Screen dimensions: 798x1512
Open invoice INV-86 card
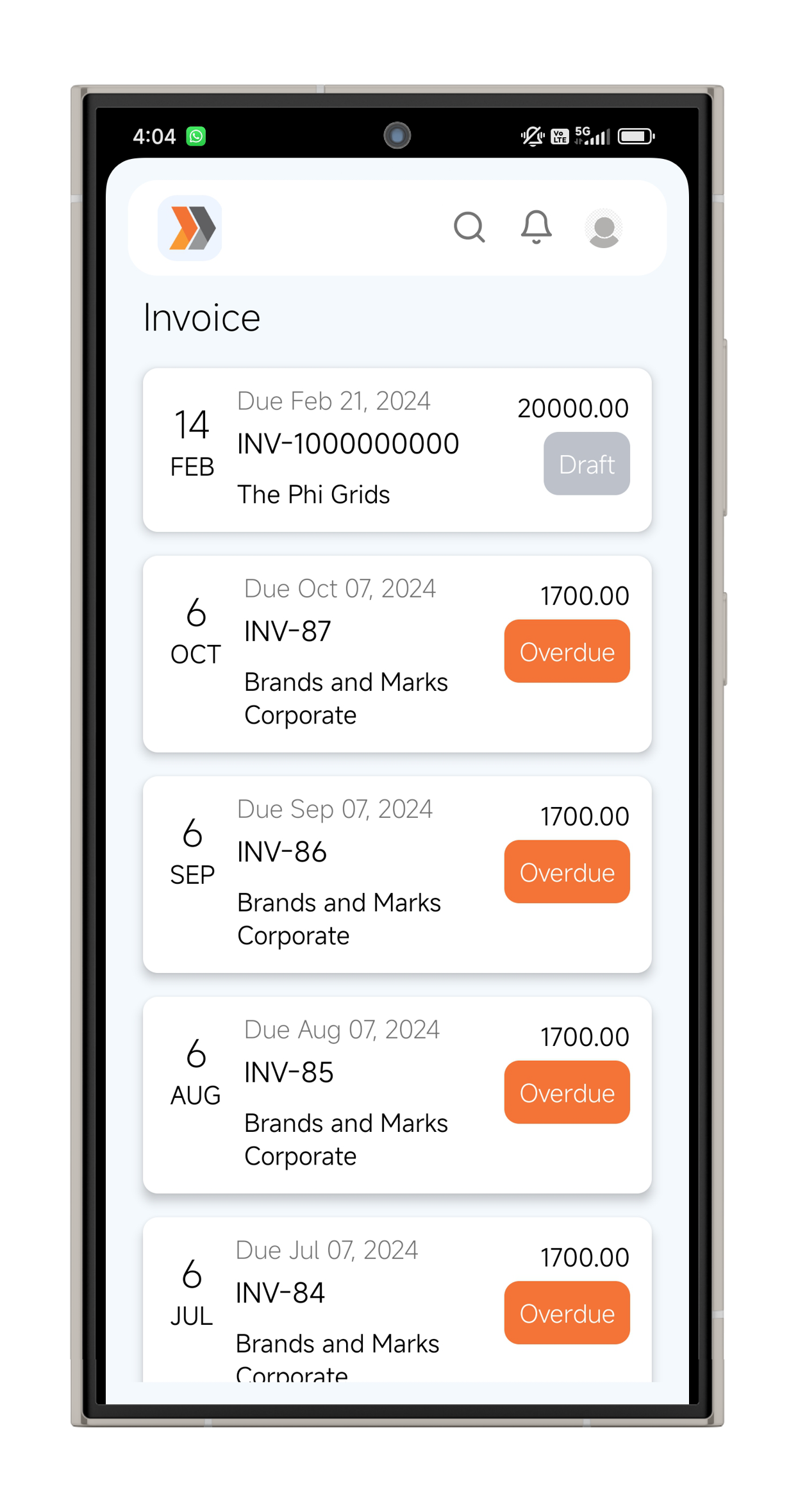click(x=397, y=874)
